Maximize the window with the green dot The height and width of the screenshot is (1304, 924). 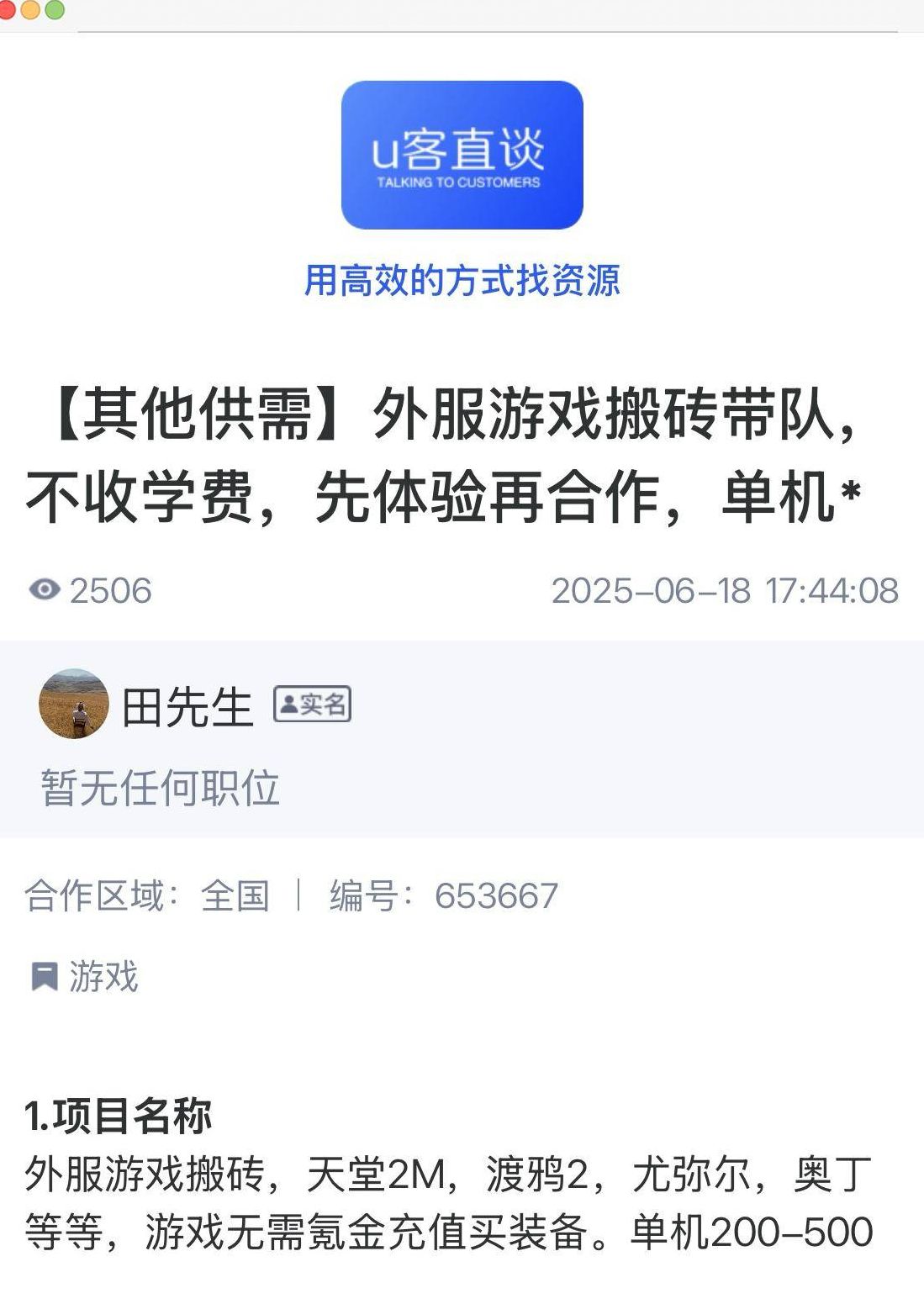pos(55,10)
